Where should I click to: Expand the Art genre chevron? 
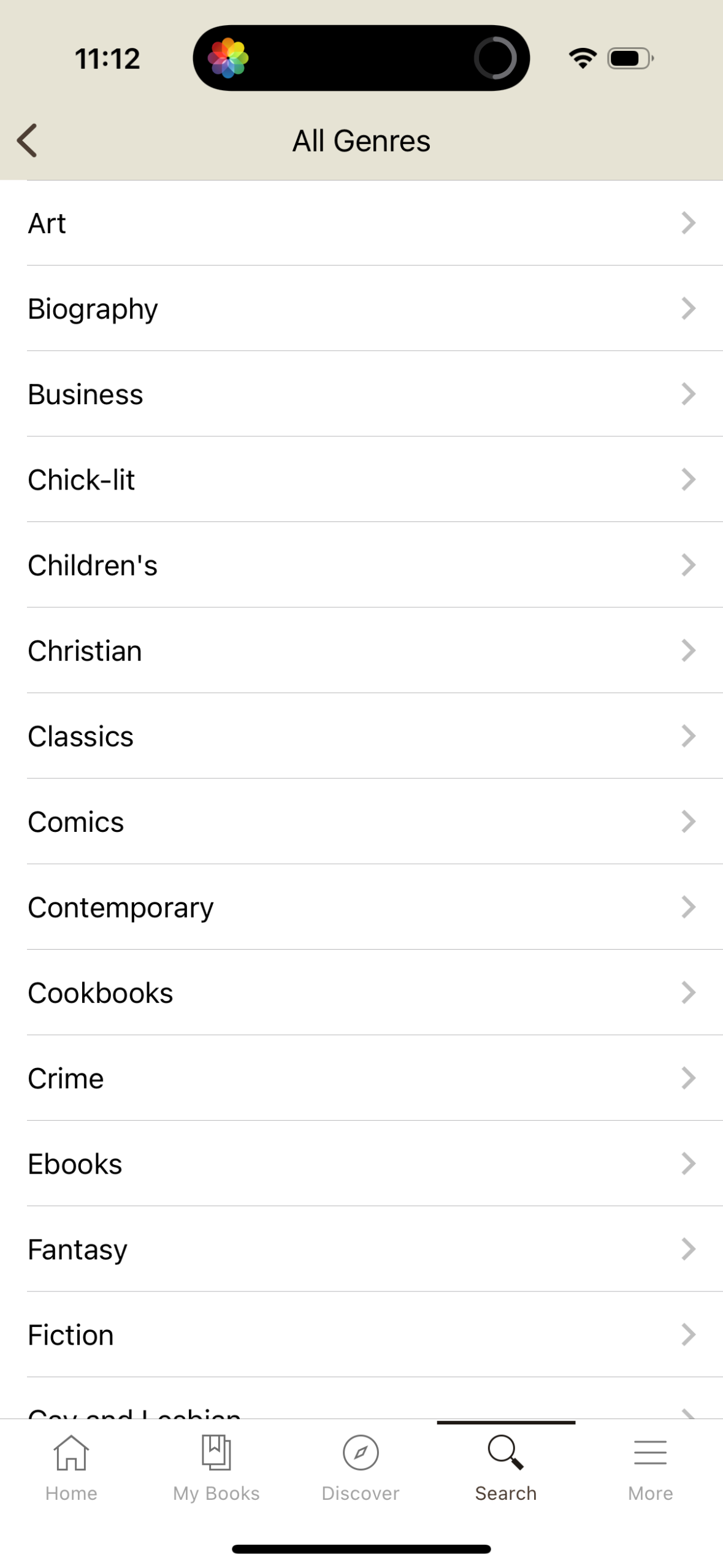pyautogui.click(x=688, y=223)
